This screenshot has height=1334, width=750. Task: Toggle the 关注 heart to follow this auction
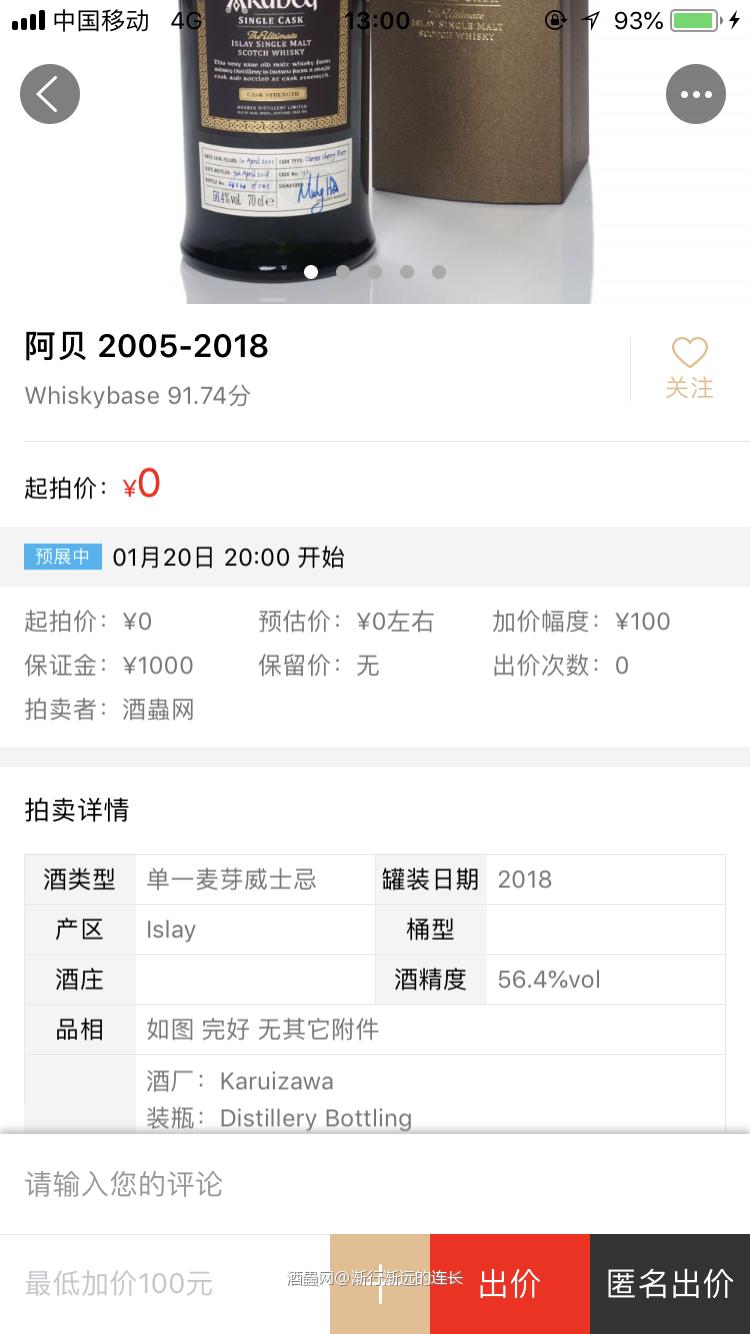689,367
